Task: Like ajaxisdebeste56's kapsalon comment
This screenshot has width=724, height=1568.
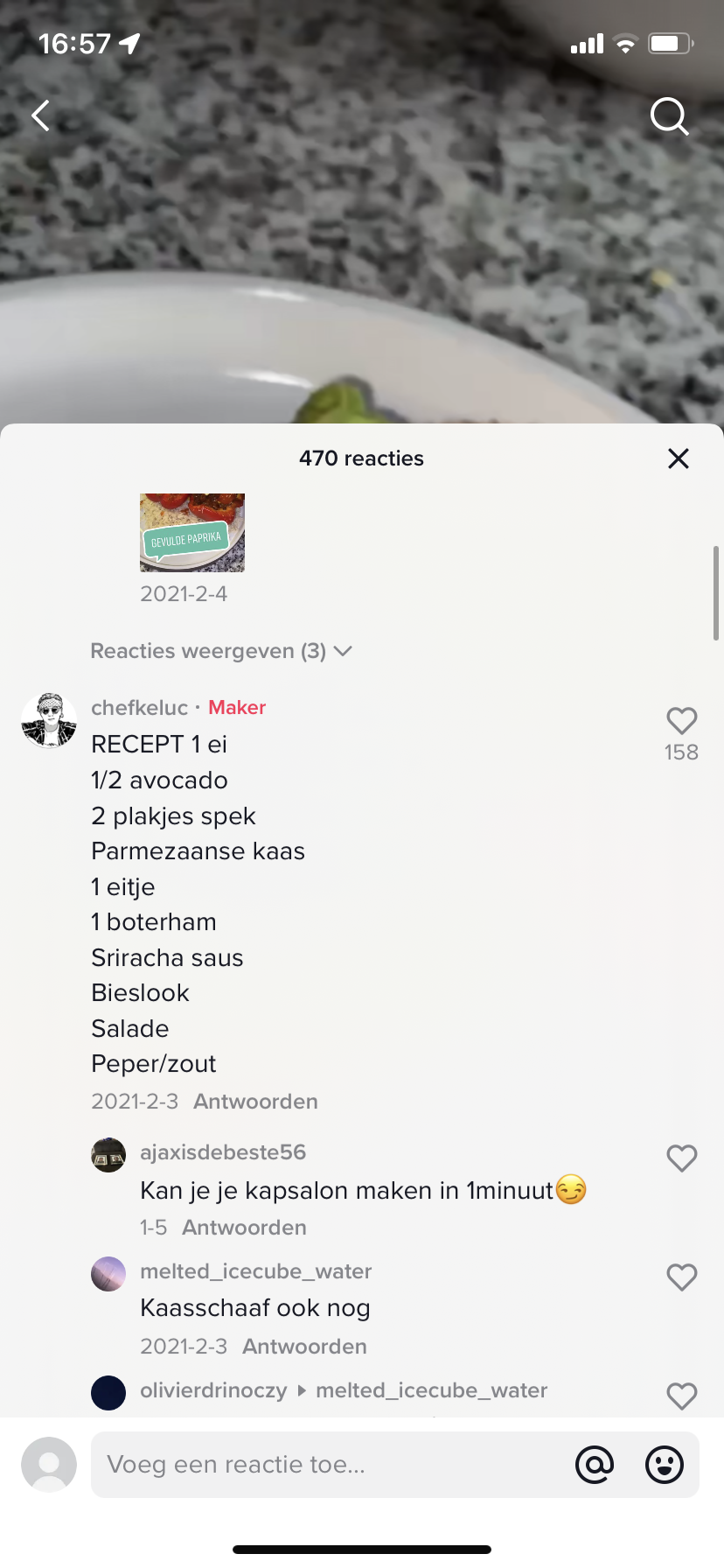Action: pos(681,1158)
